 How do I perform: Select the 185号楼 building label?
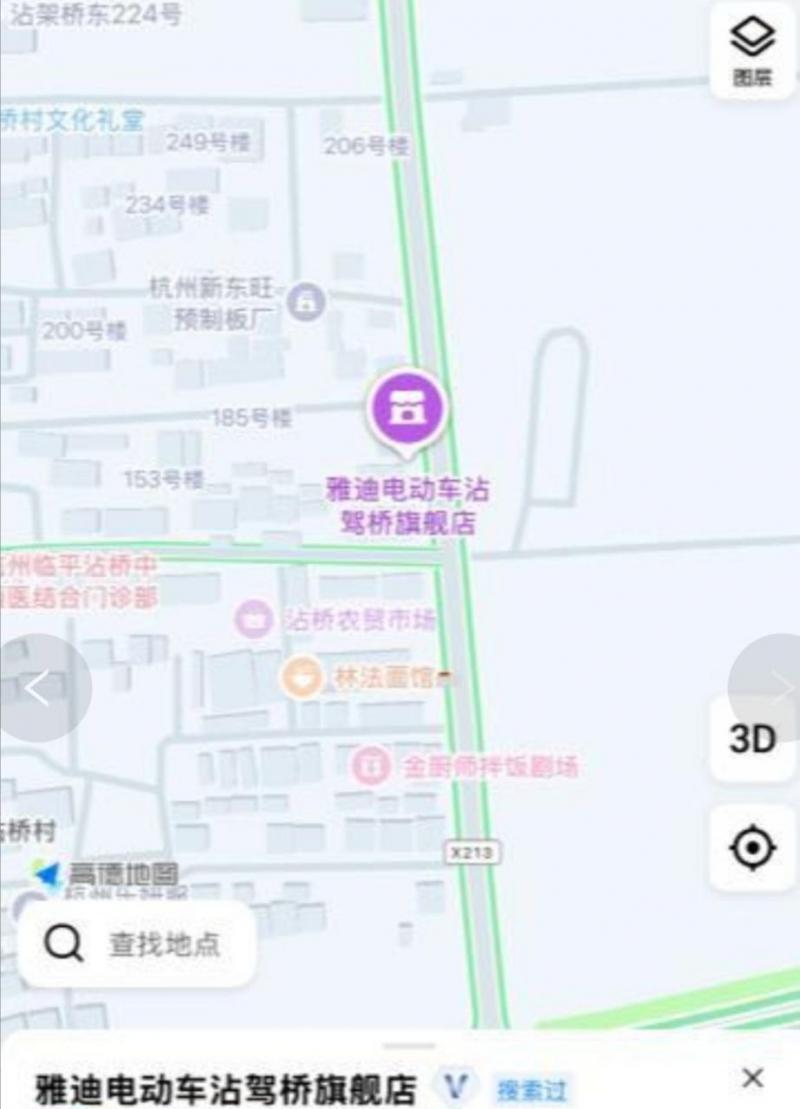click(x=250, y=419)
